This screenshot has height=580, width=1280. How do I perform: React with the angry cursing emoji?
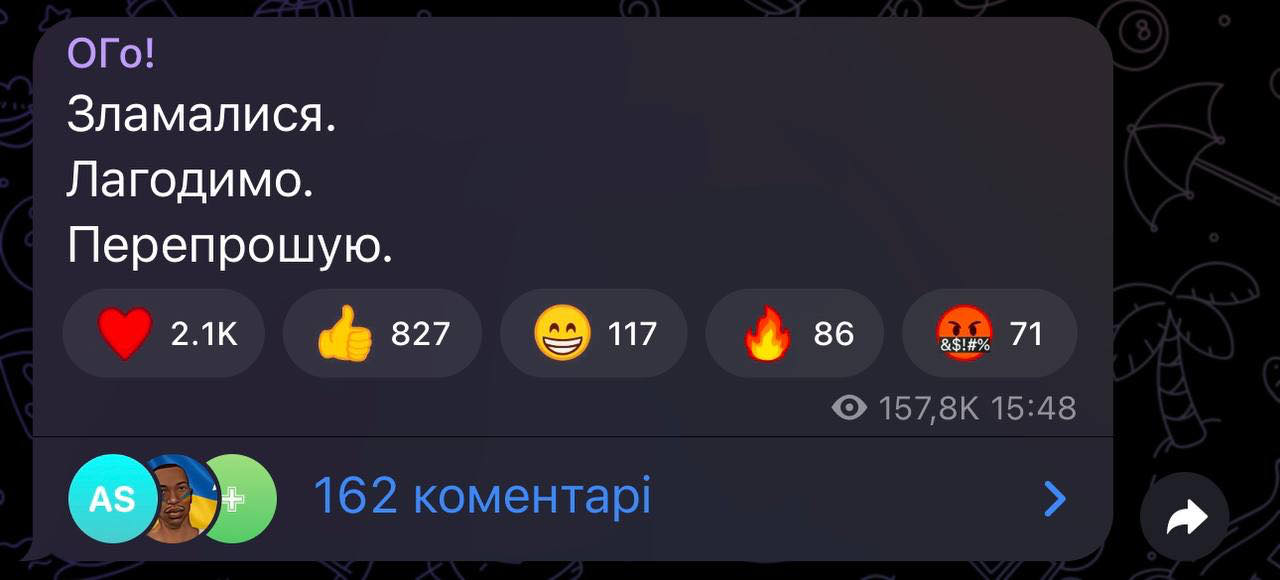tap(988, 333)
